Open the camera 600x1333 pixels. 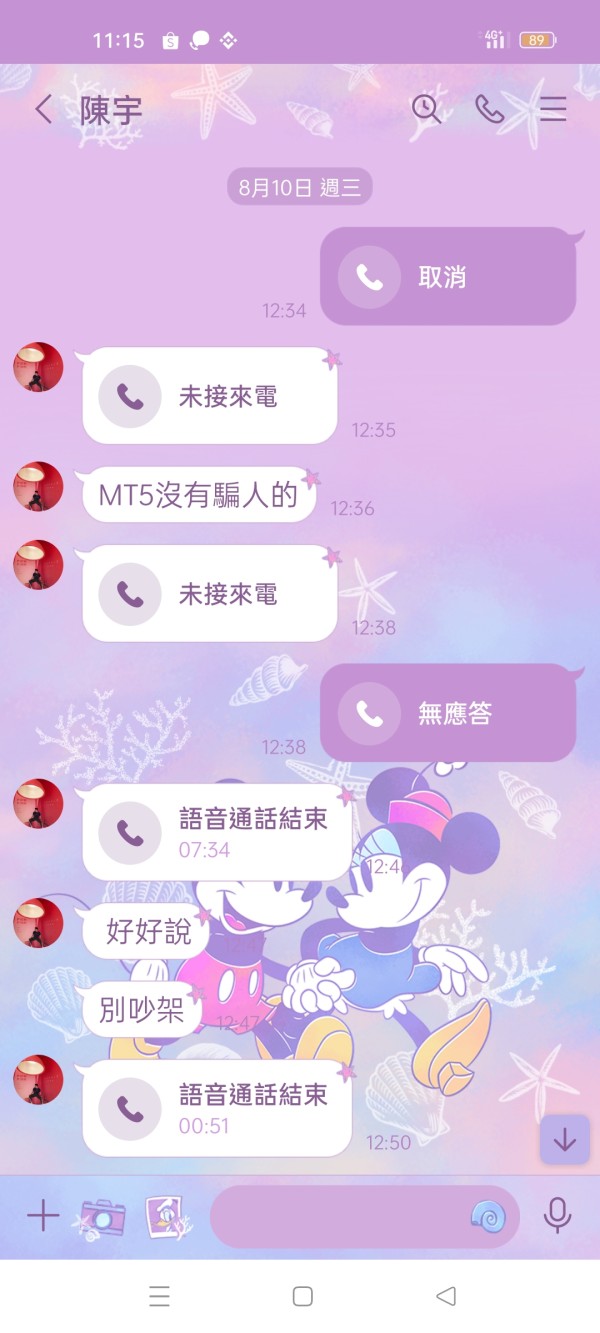tap(102, 1216)
